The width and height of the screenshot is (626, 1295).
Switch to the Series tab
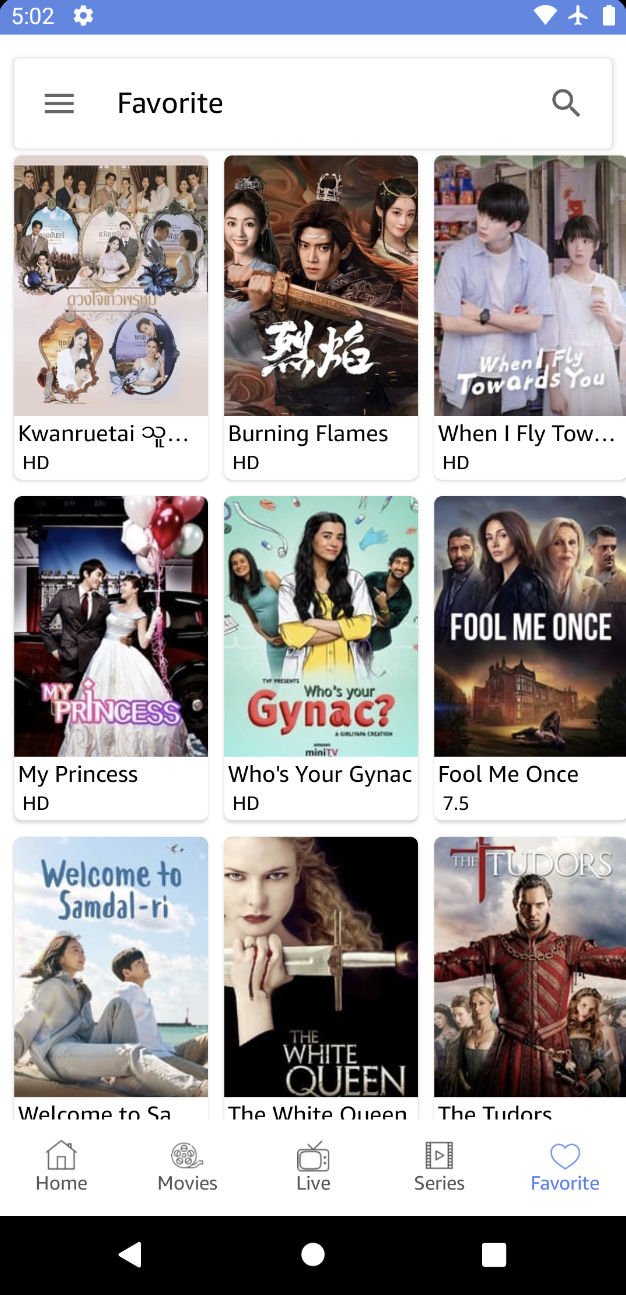[x=439, y=1167]
